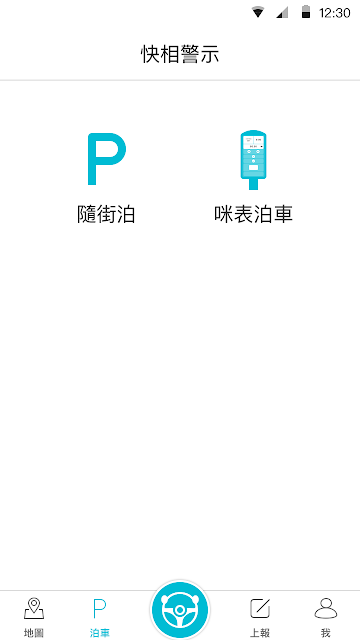Open the center steering wheel button
This screenshot has height=640, width=360.
180,610
